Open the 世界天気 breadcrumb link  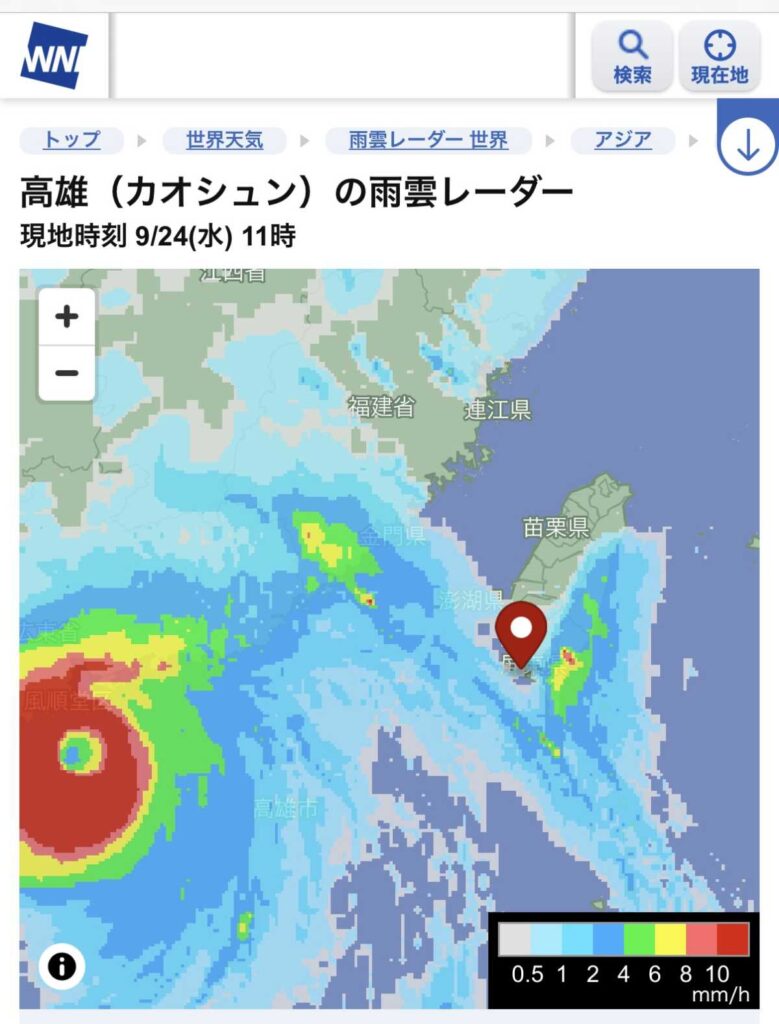pos(224,140)
